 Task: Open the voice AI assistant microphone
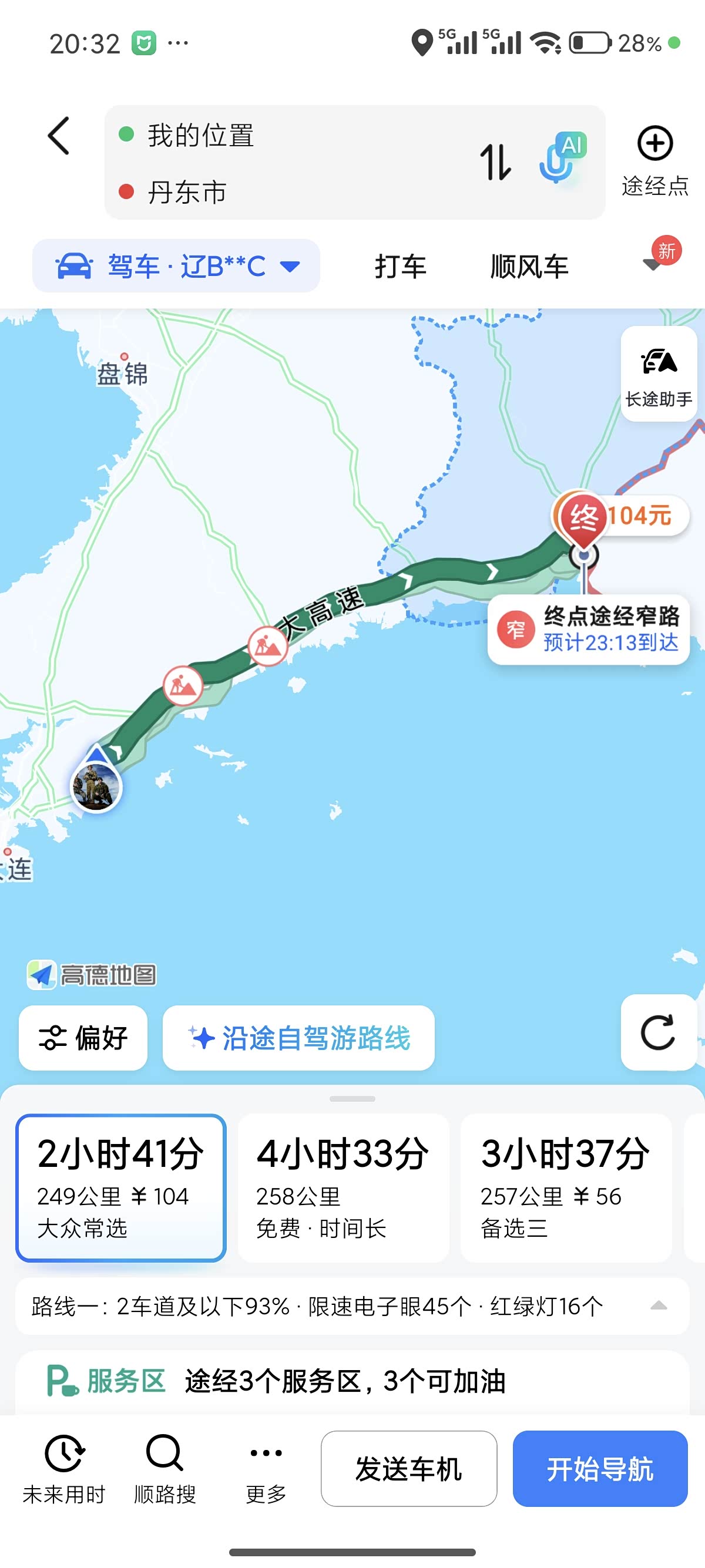point(561,160)
